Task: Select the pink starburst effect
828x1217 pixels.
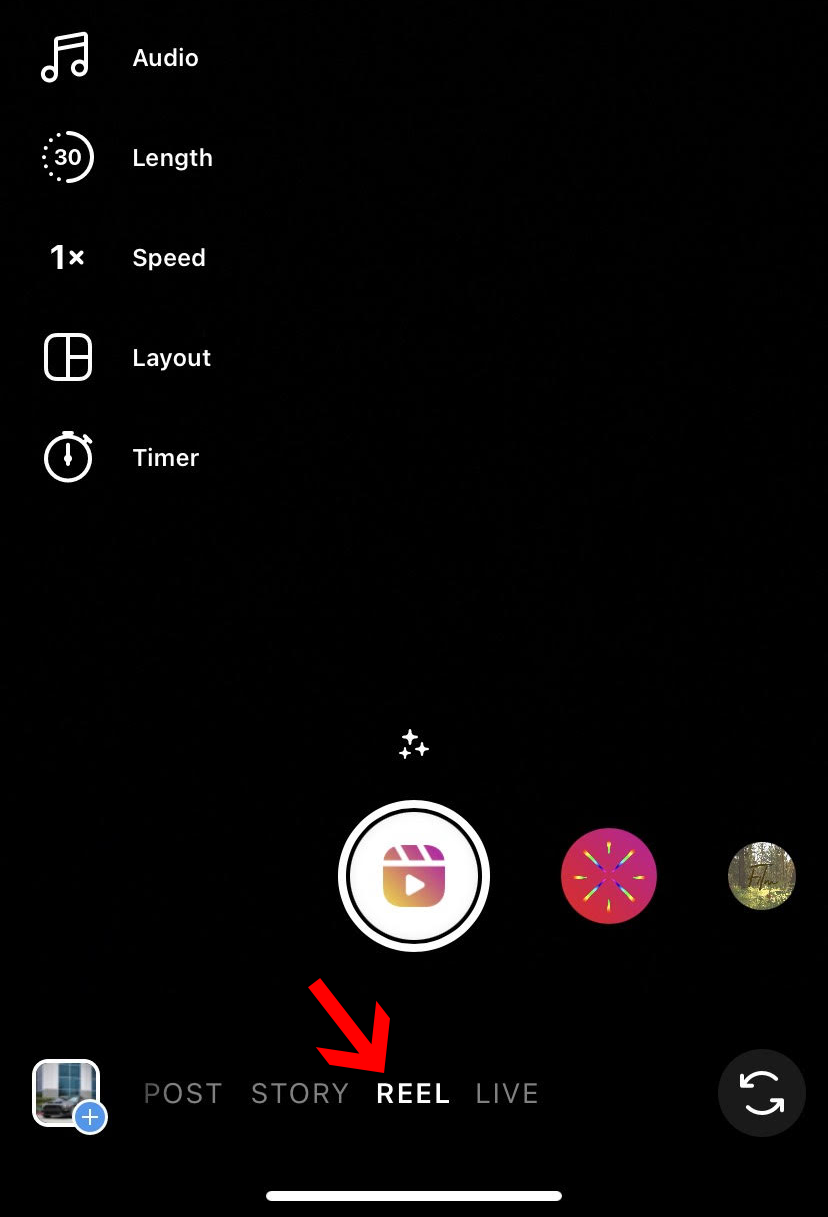Action: [608, 876]
